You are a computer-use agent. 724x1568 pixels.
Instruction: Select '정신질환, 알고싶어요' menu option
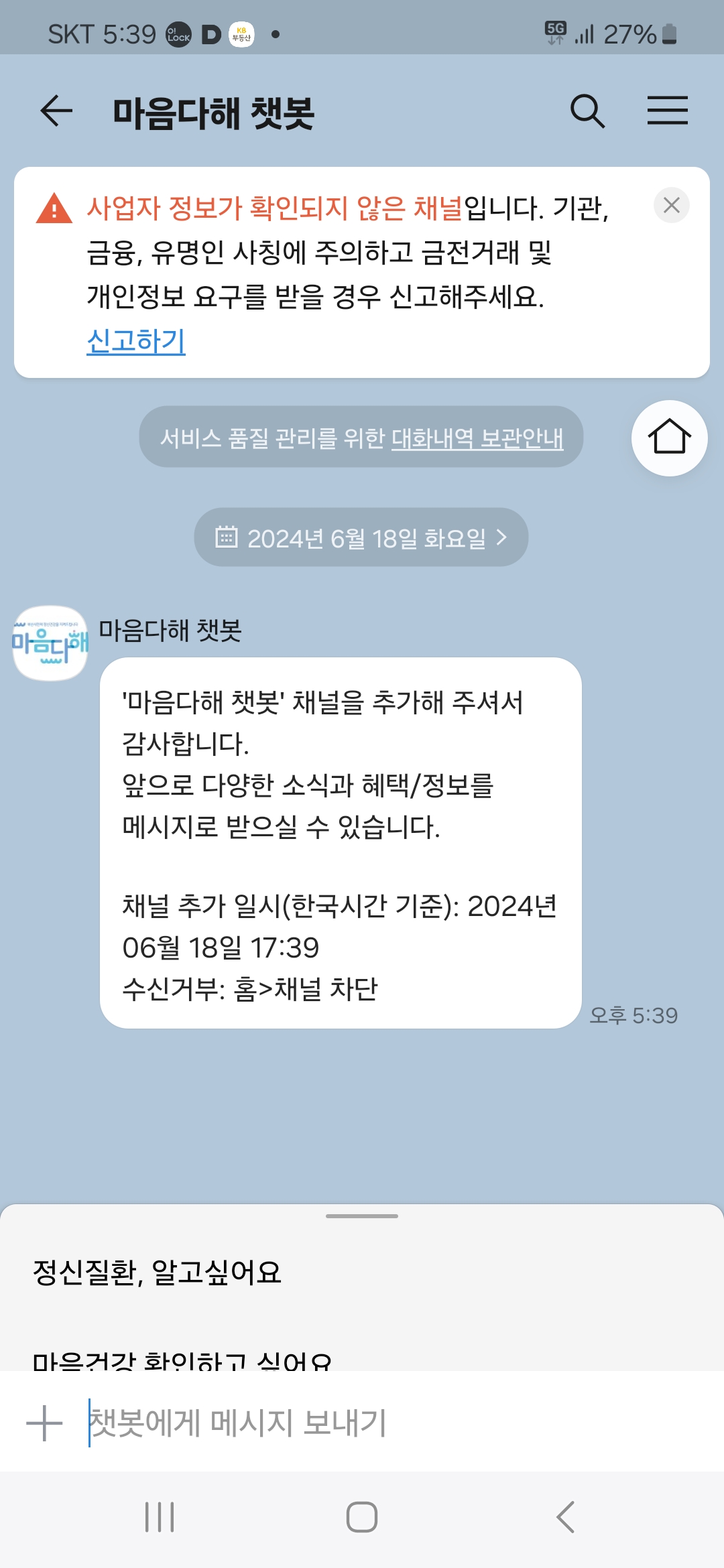click(x=158, y=1272)
